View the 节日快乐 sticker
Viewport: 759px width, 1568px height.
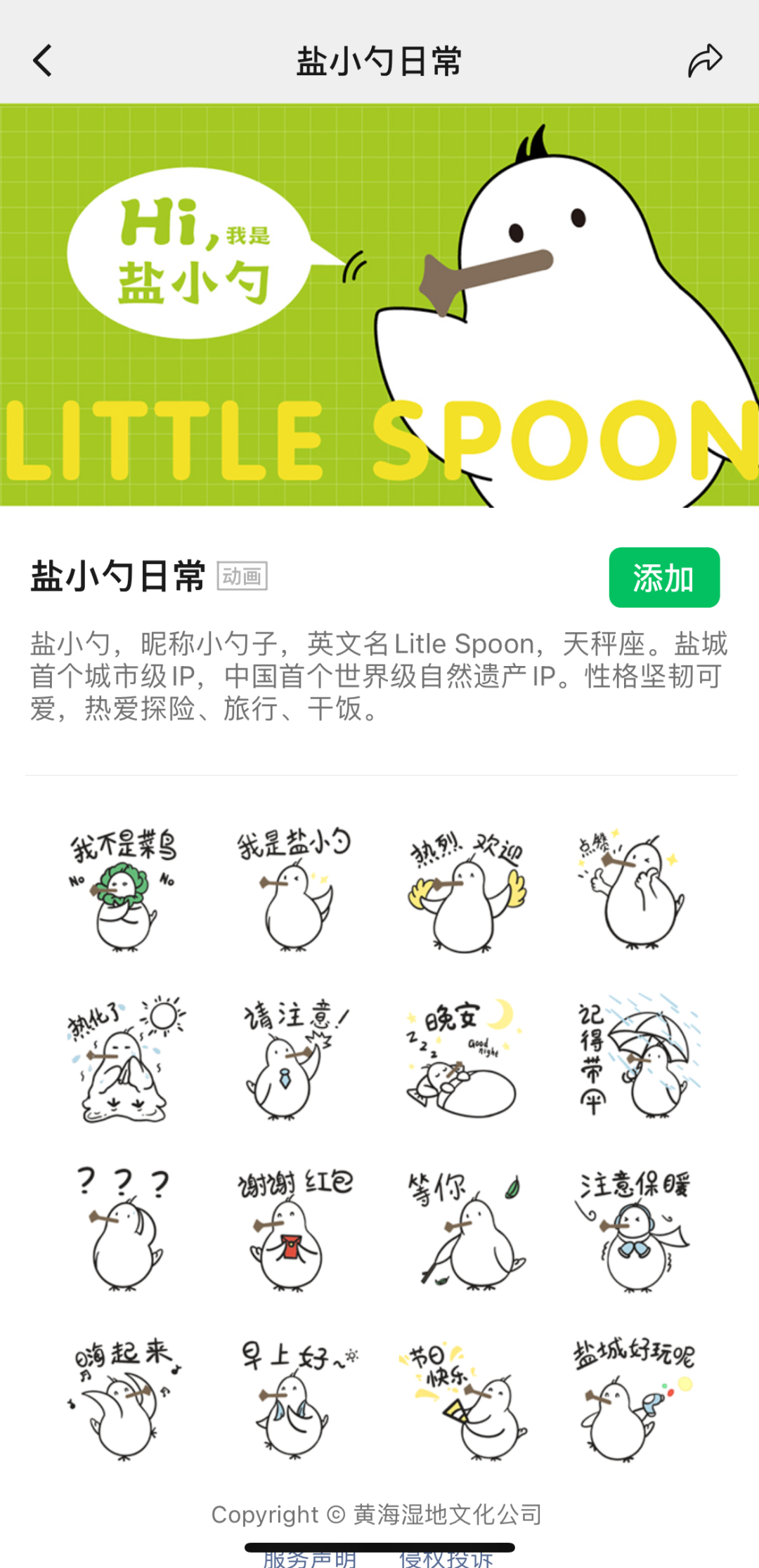[466, 1399]
